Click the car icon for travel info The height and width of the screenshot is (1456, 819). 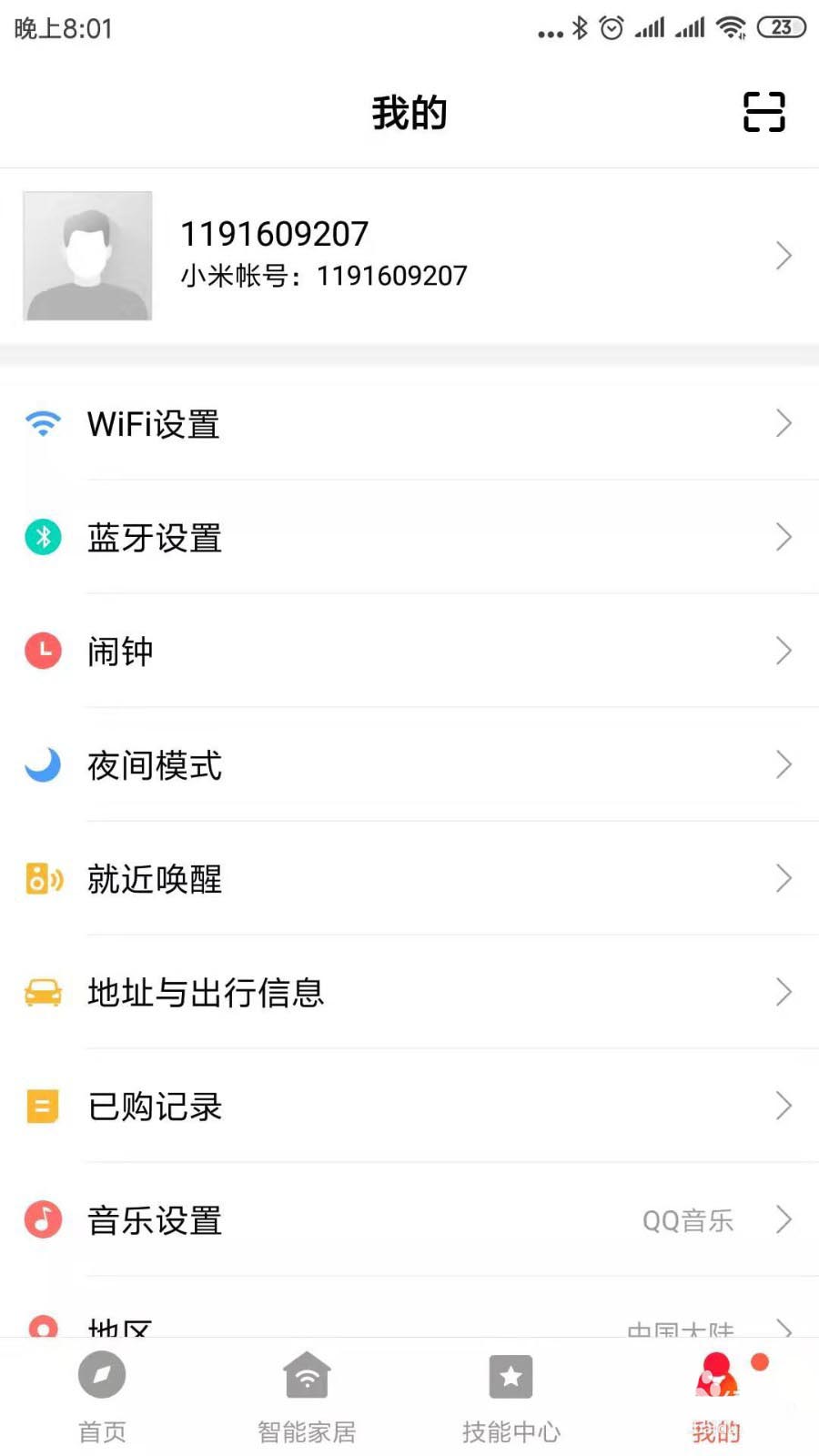(42, 993)
